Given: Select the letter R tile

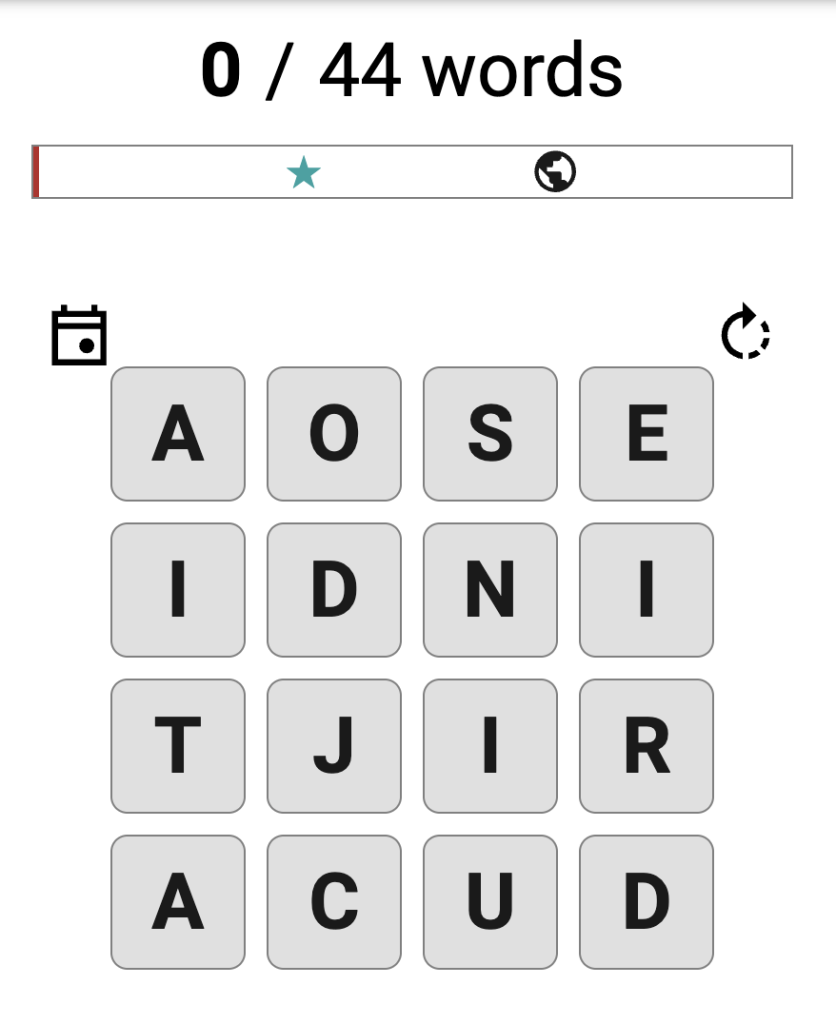Looking at the screenshot, I should 646,746.
